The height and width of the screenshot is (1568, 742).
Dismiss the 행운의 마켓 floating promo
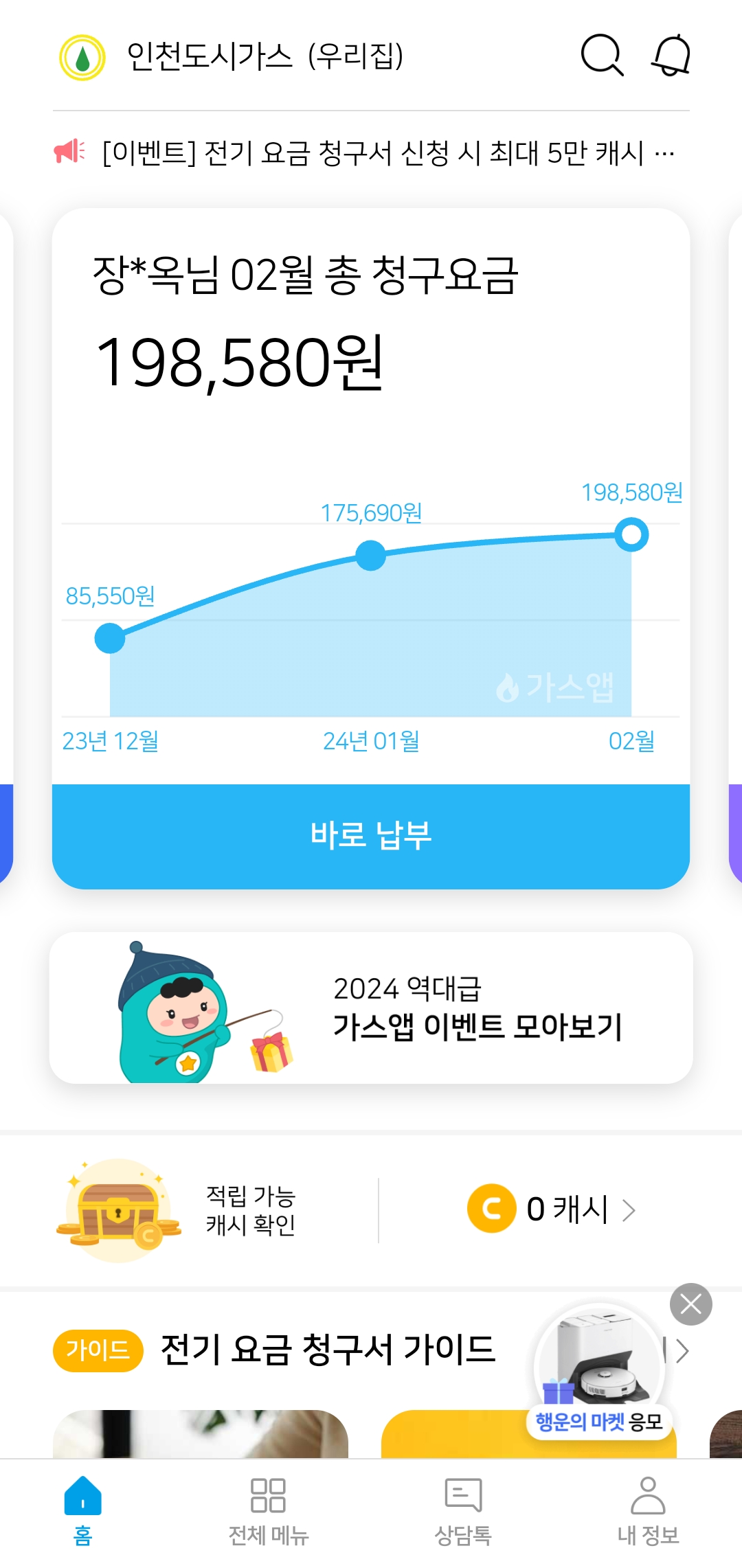pos(690,1304)
